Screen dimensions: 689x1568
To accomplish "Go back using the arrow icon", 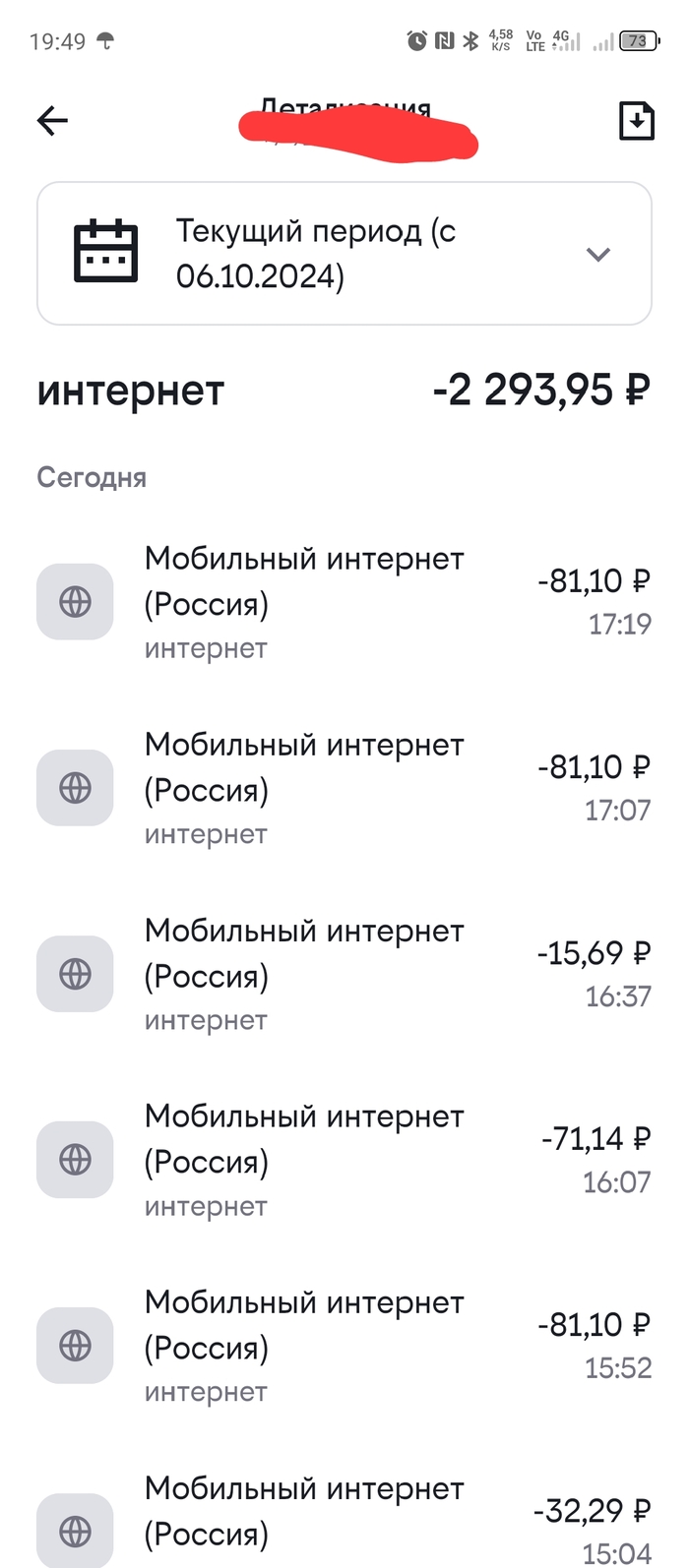I will pos(52,121).
